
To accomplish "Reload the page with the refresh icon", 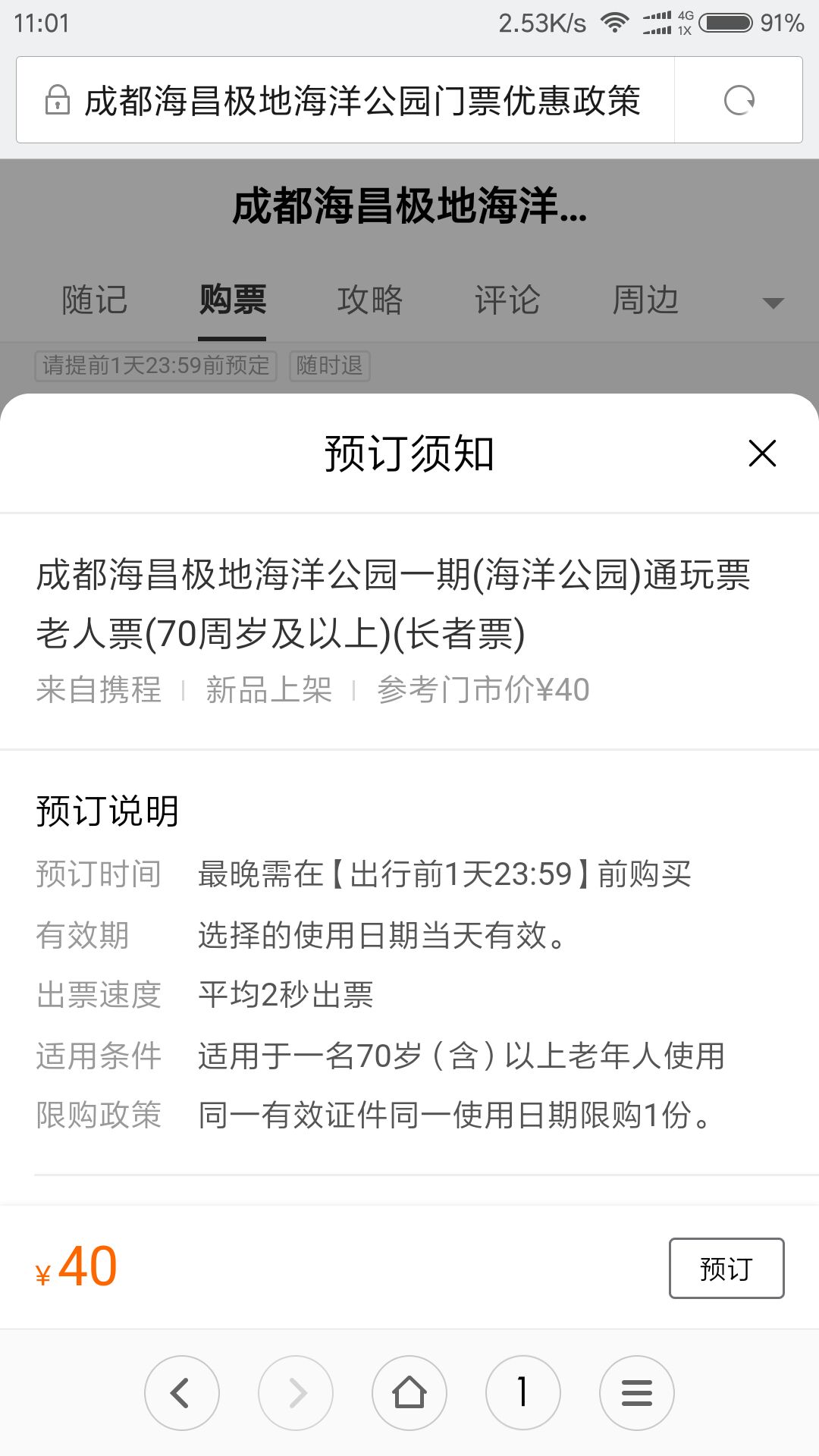I will pos(739,100).
